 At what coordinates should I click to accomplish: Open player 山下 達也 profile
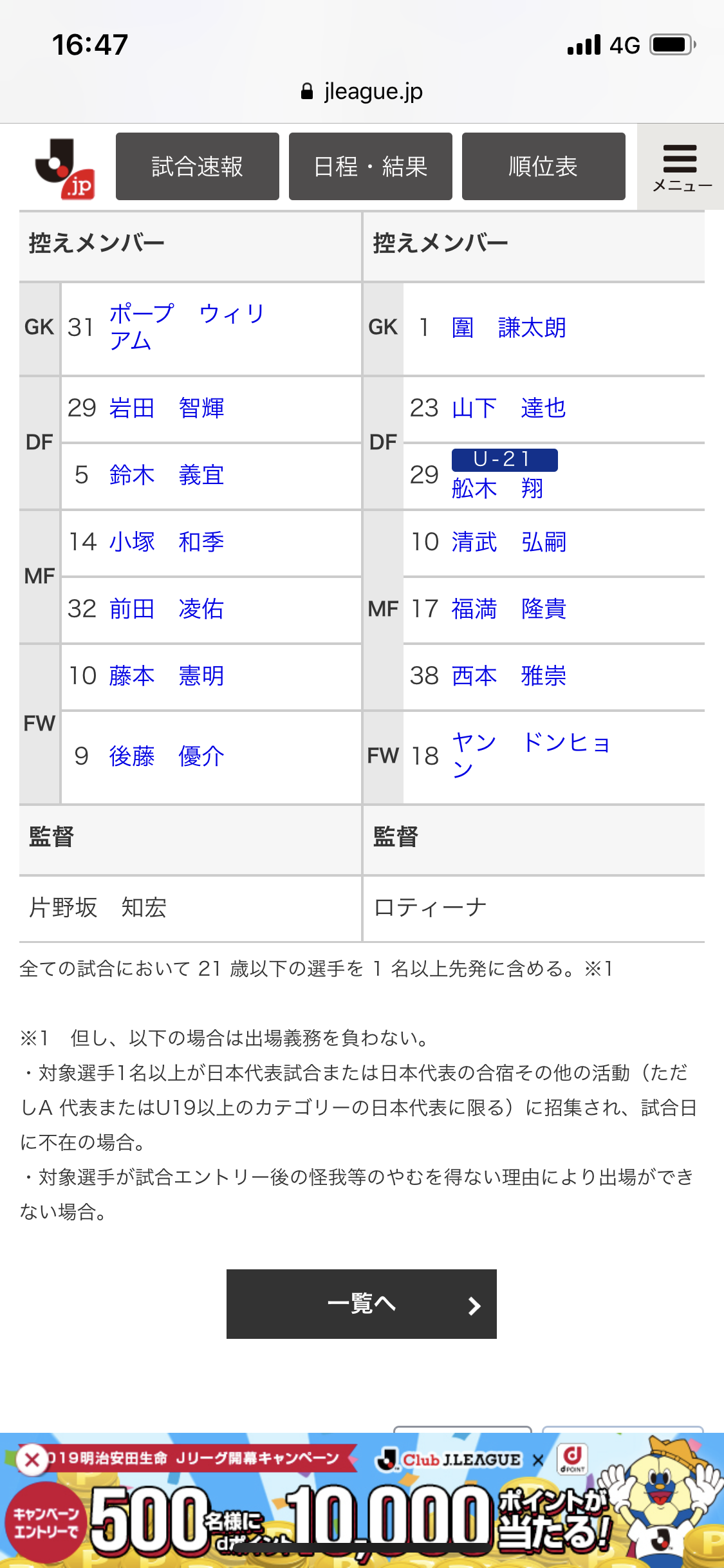coord(508,408)
